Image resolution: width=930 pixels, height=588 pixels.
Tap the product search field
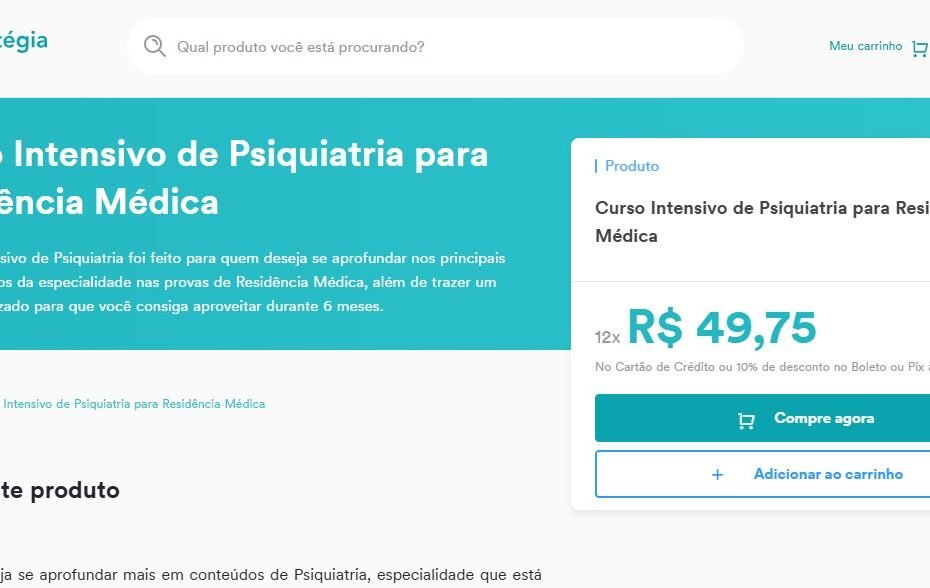coord(435,46)
